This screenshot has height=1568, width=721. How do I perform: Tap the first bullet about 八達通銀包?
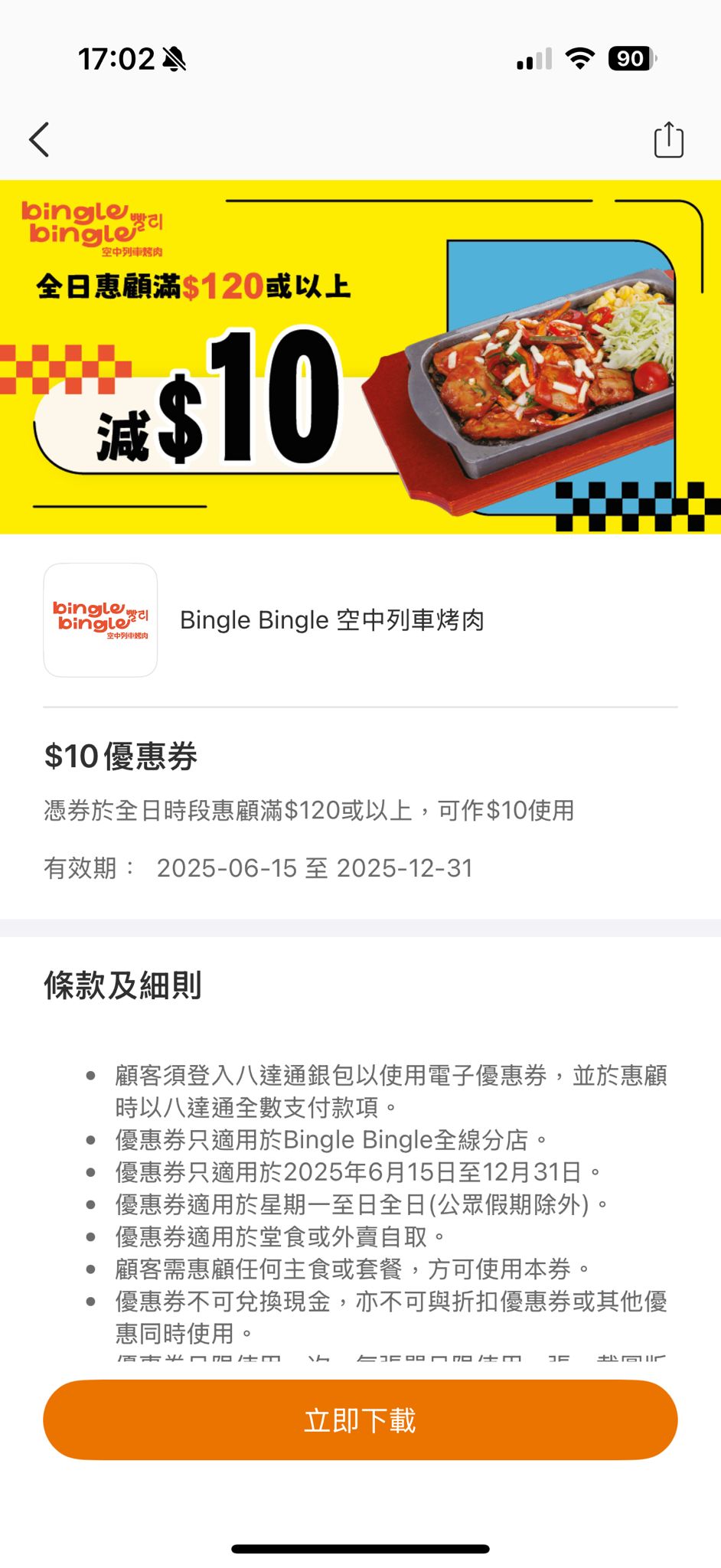point(383,1089)
